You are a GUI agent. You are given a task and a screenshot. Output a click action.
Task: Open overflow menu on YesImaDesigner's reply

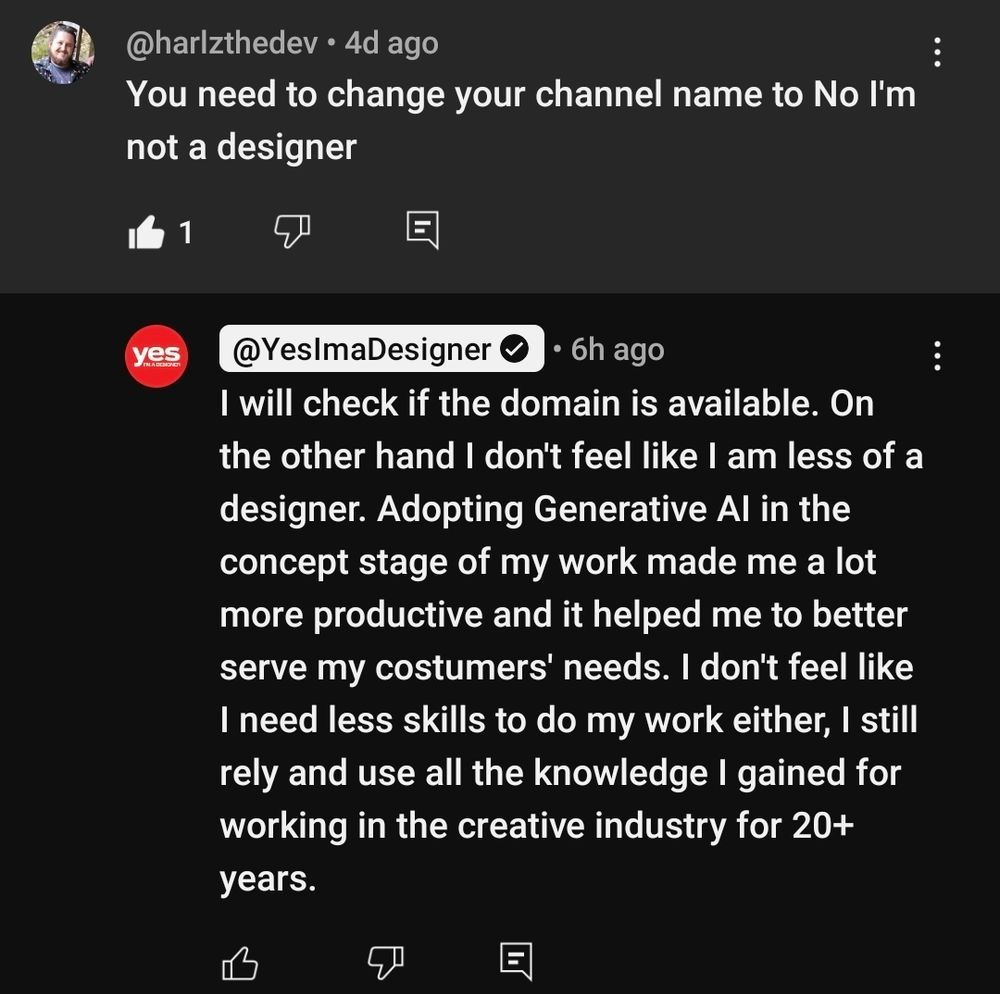pyautogui.click(x=937, y=356)
